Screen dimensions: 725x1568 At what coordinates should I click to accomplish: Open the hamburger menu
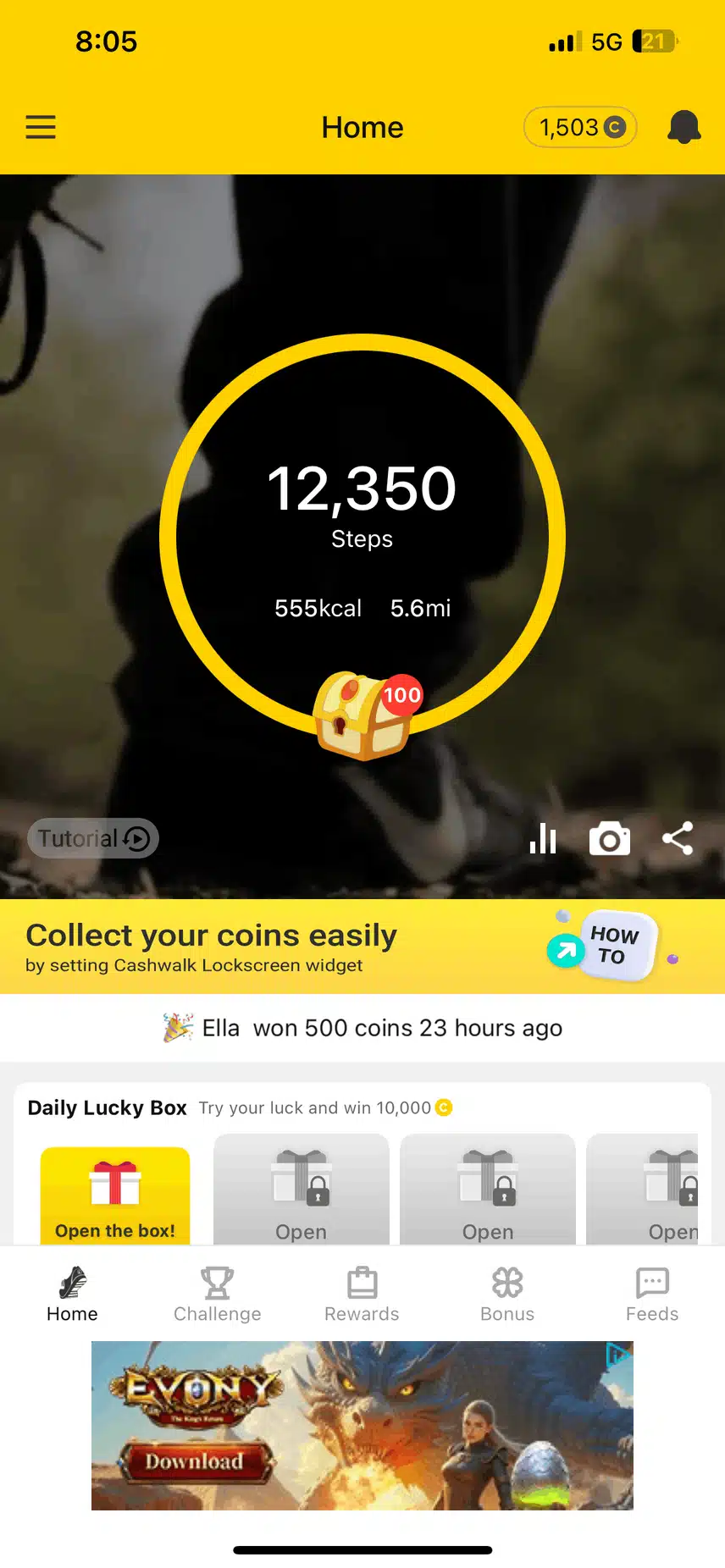[x=41, y=127]
